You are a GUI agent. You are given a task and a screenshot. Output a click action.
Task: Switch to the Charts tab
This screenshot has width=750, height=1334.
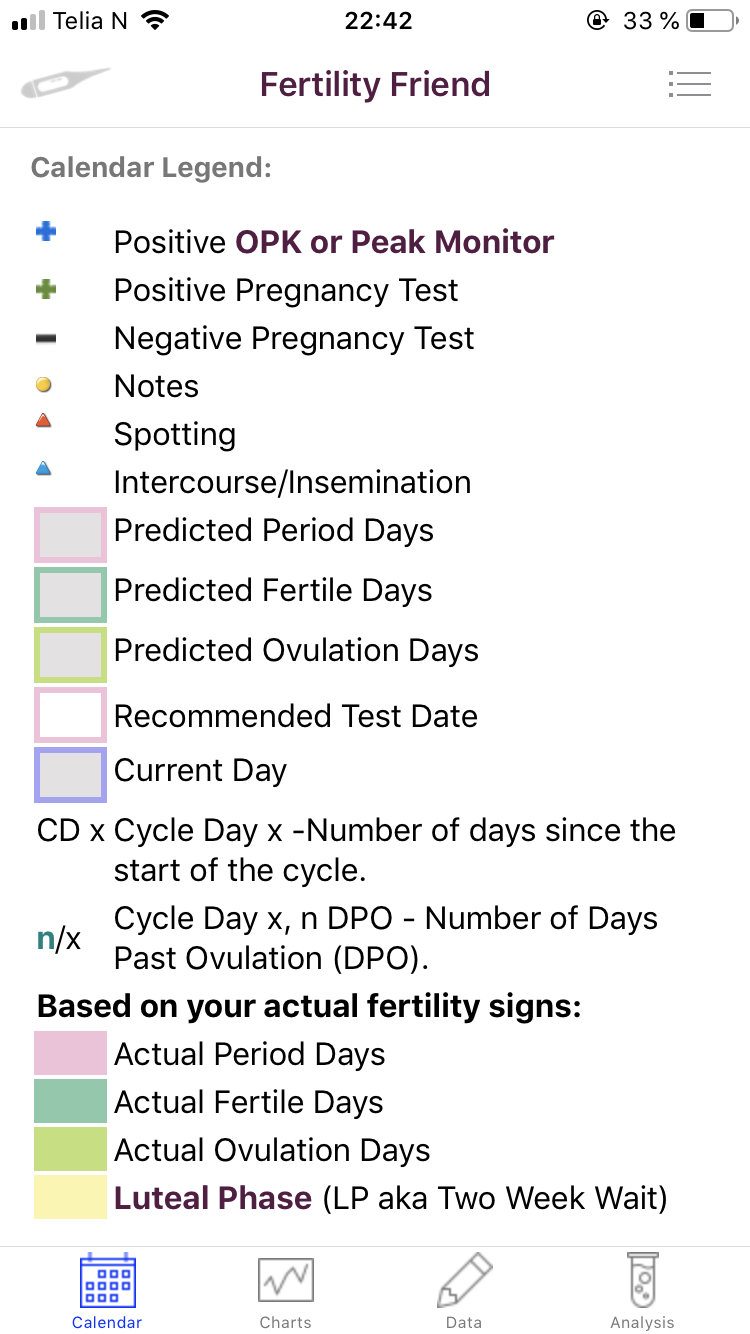[286, 1291]
